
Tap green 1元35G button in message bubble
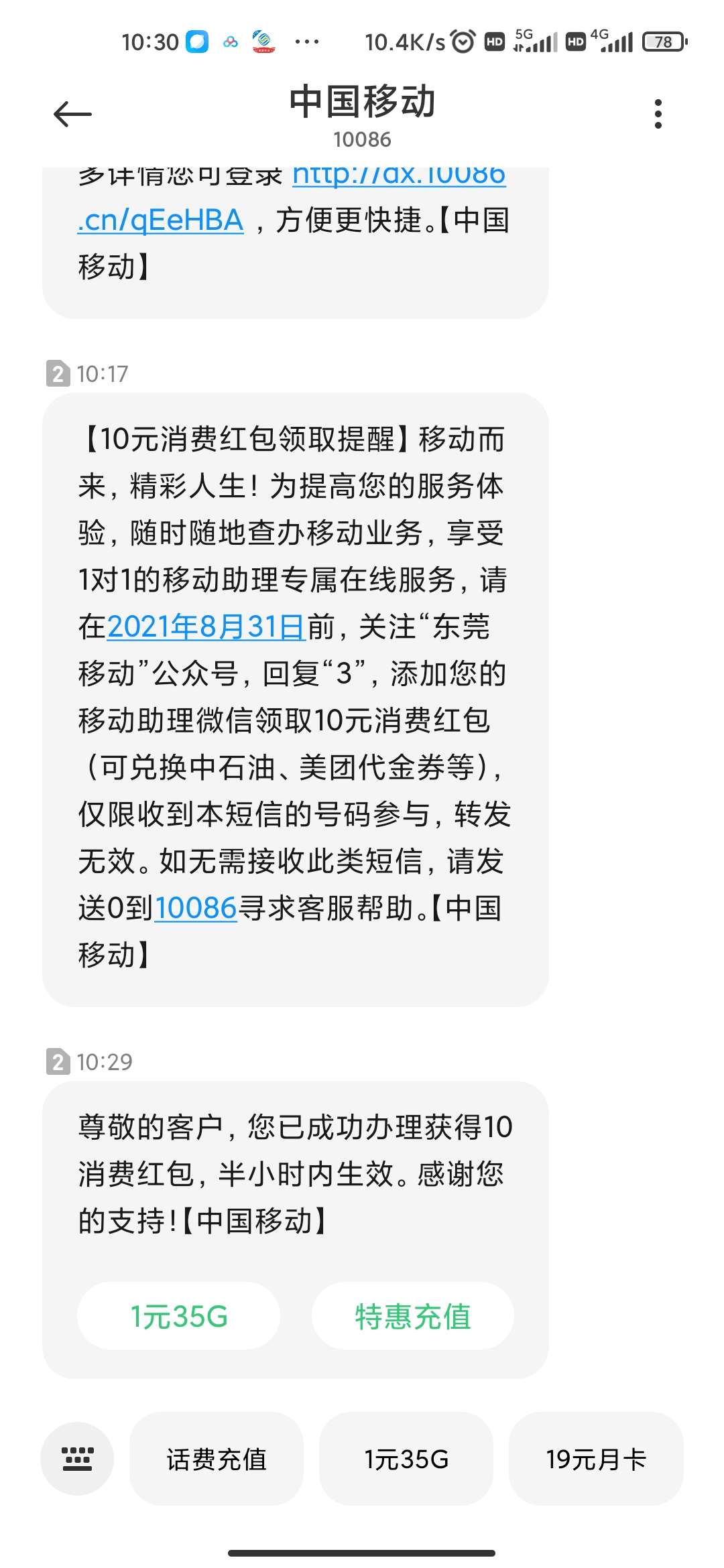[178, 1316]
